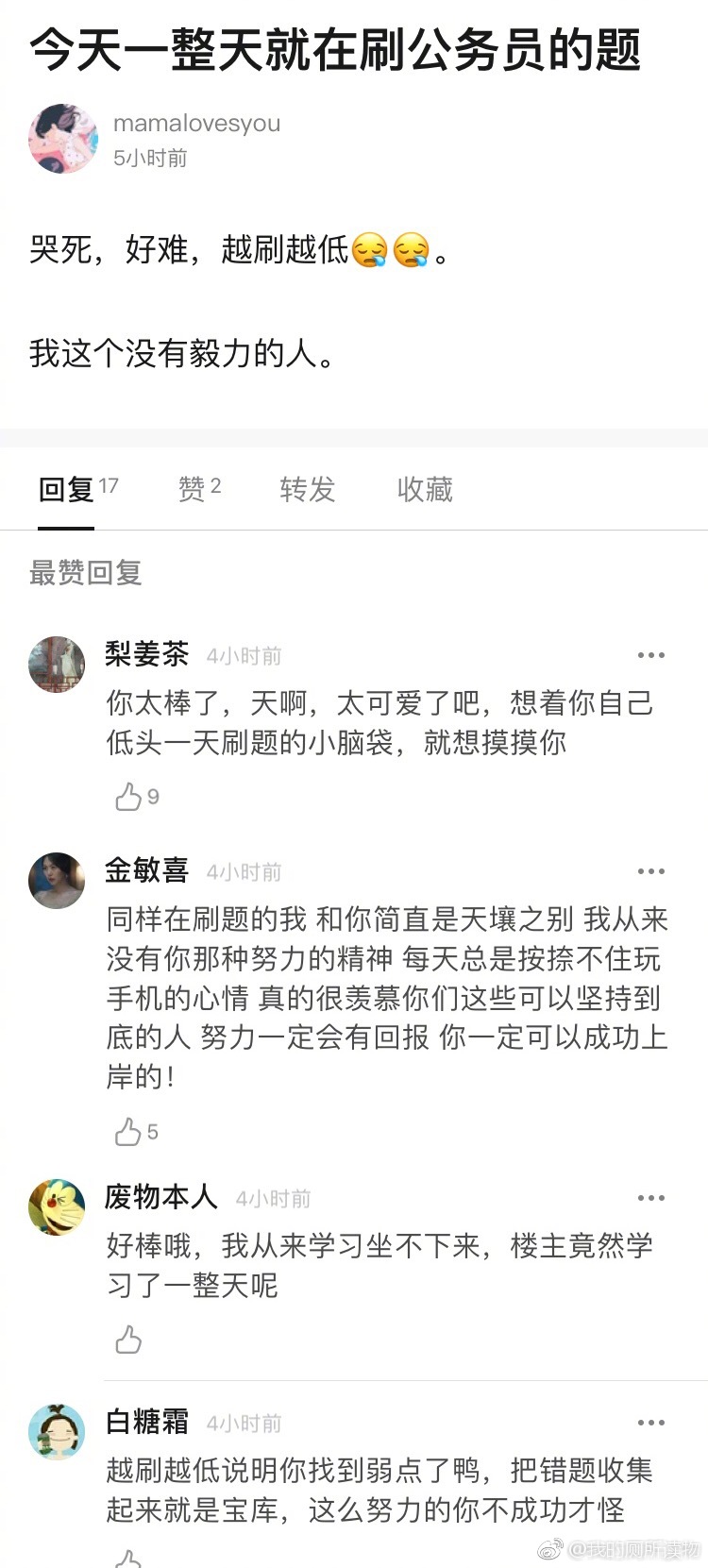Open the username mamalovesyou
The width and height of the screenshot is (708, 1568).
pyautogui.click(x=196, y=124)
